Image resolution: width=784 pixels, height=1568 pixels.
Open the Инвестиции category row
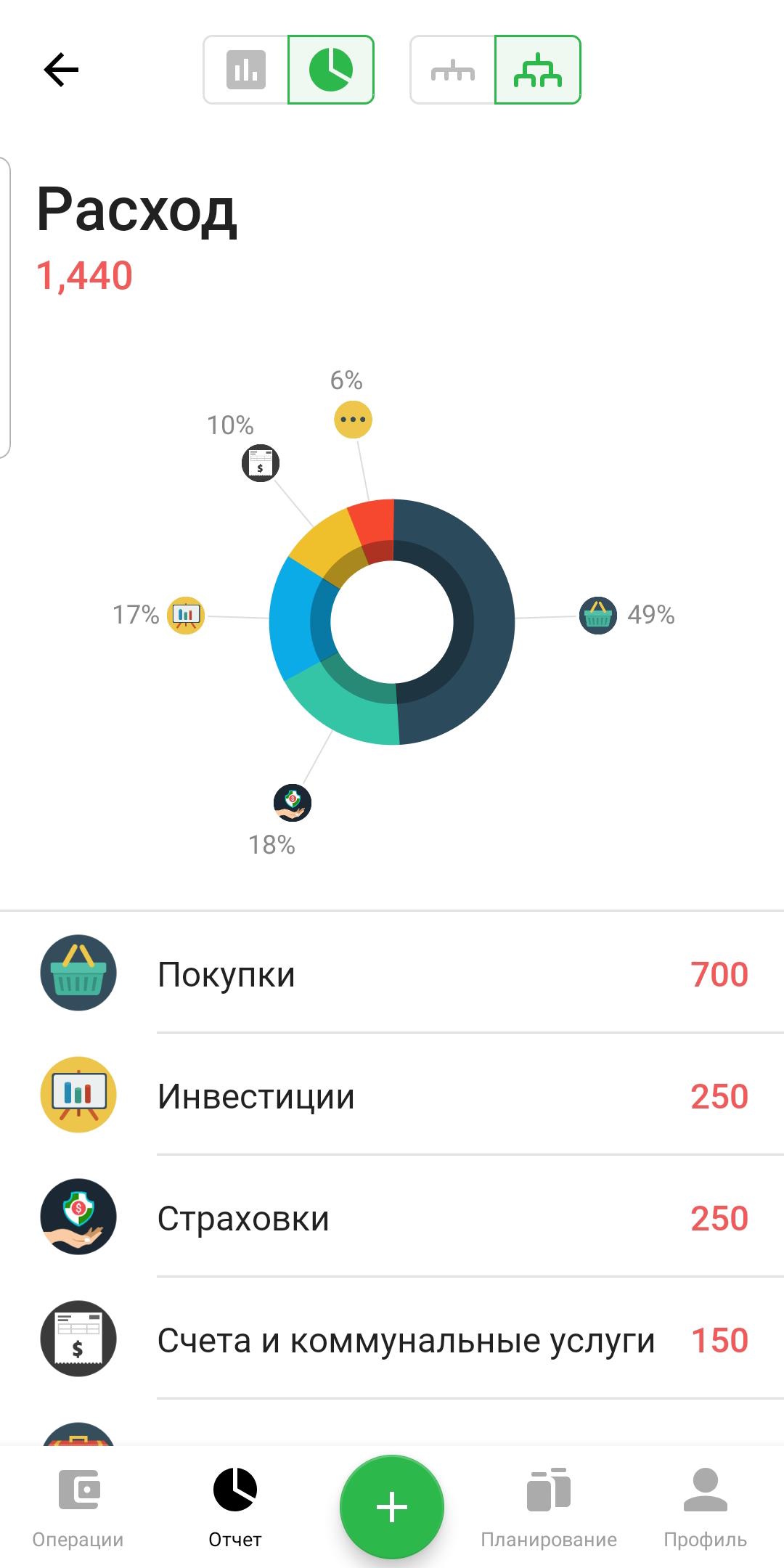[392, 1095]
